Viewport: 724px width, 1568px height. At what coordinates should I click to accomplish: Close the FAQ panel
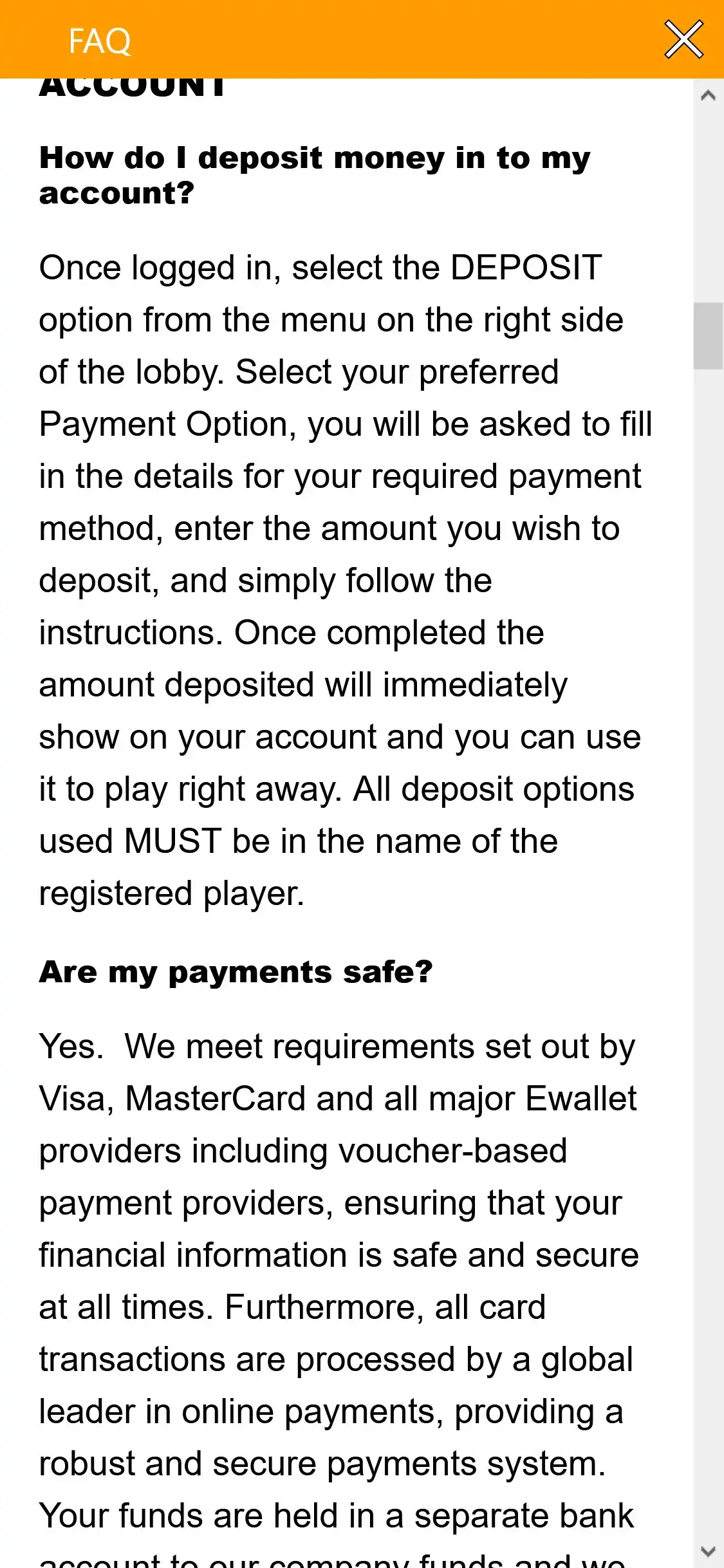click(683, 40)
